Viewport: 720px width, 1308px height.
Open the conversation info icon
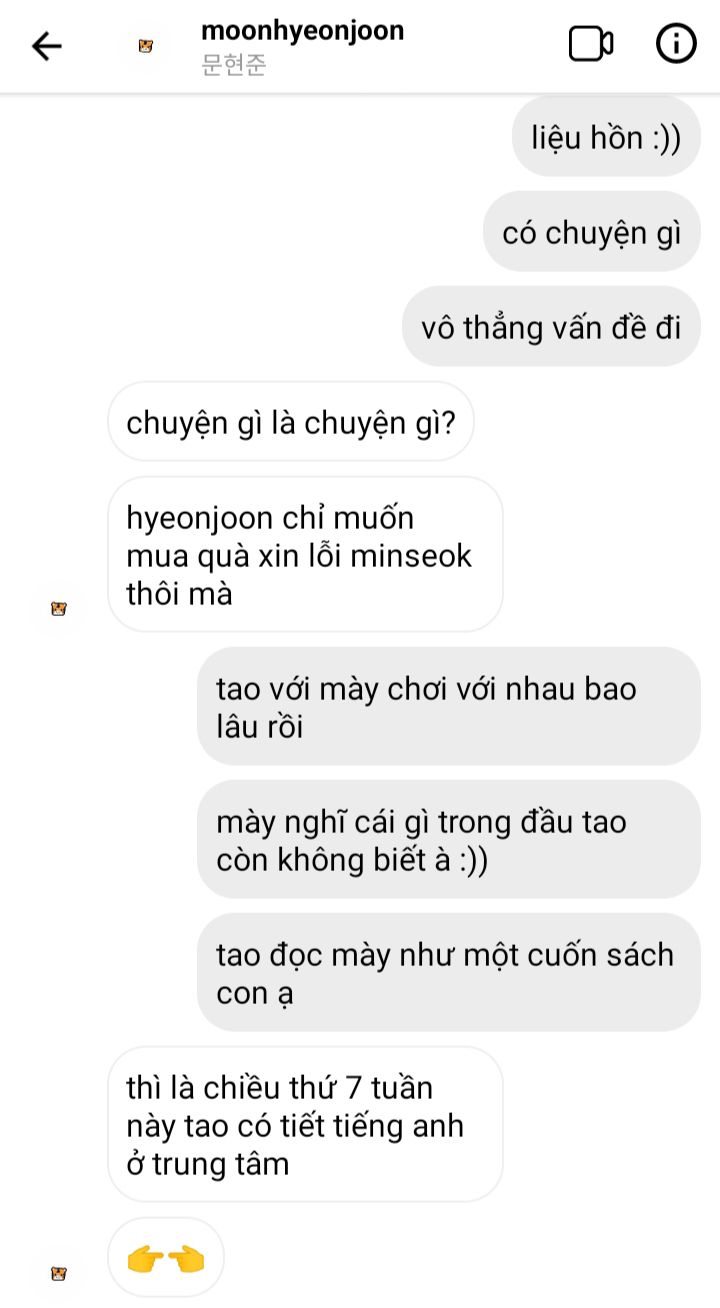point(676,44)
